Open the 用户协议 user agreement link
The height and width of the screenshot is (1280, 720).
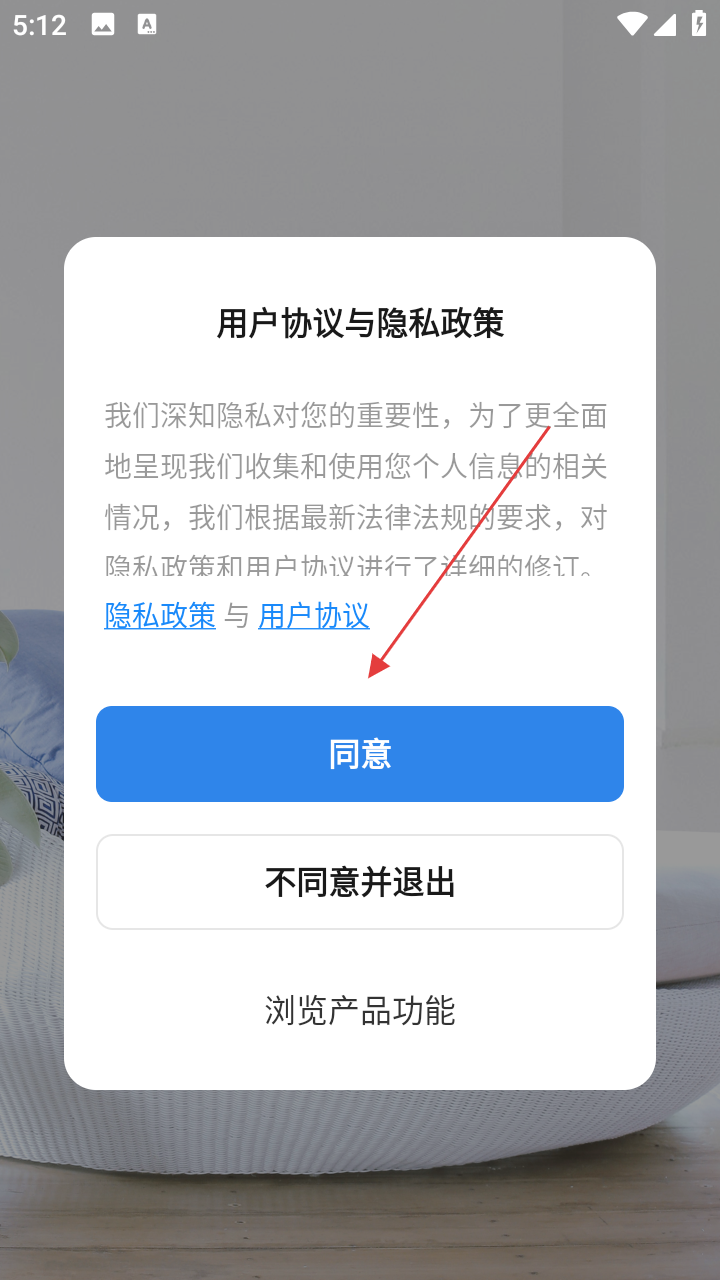coord(314,615)
